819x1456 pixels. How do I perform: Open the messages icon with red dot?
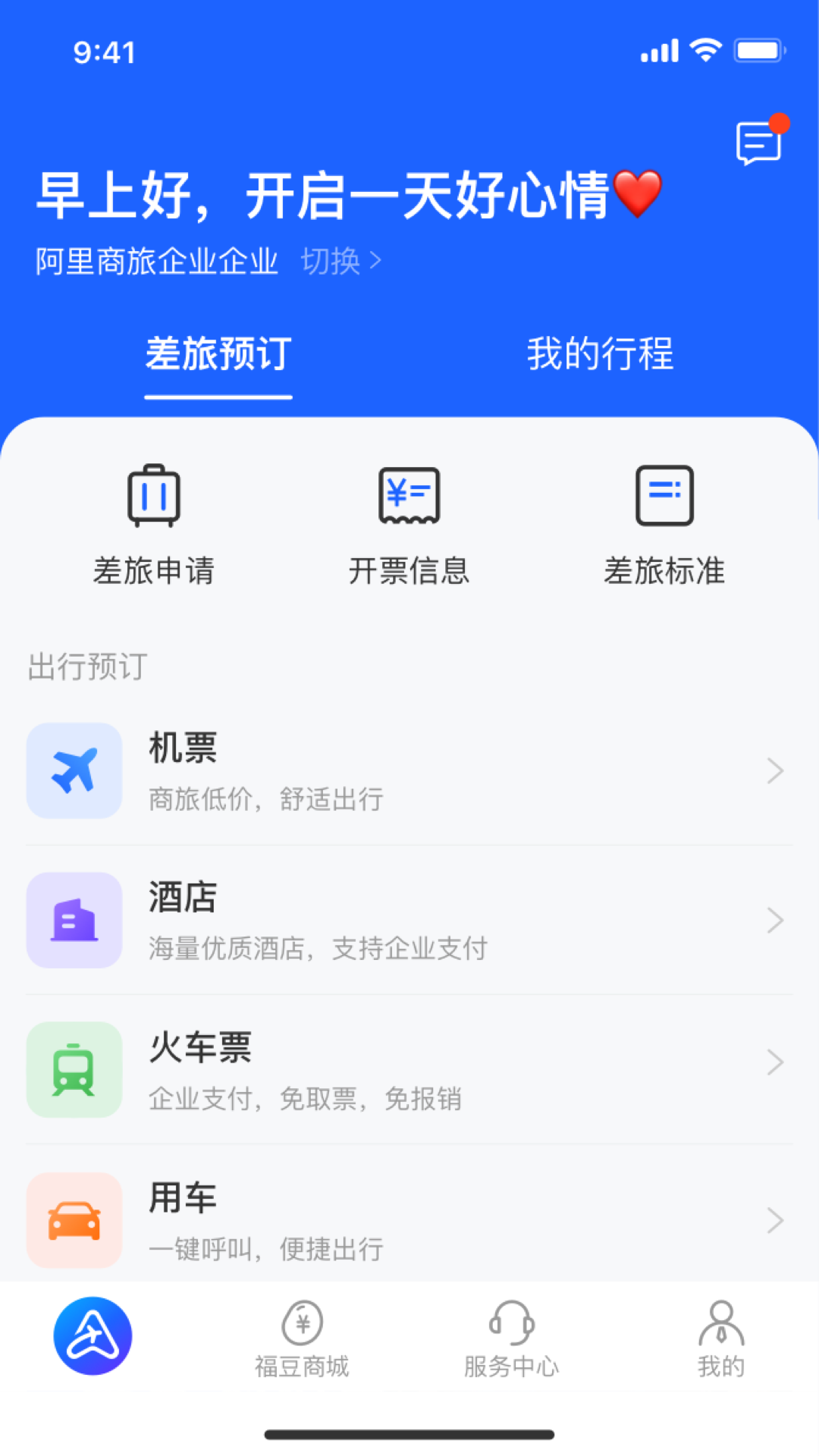tap(759, 143)
